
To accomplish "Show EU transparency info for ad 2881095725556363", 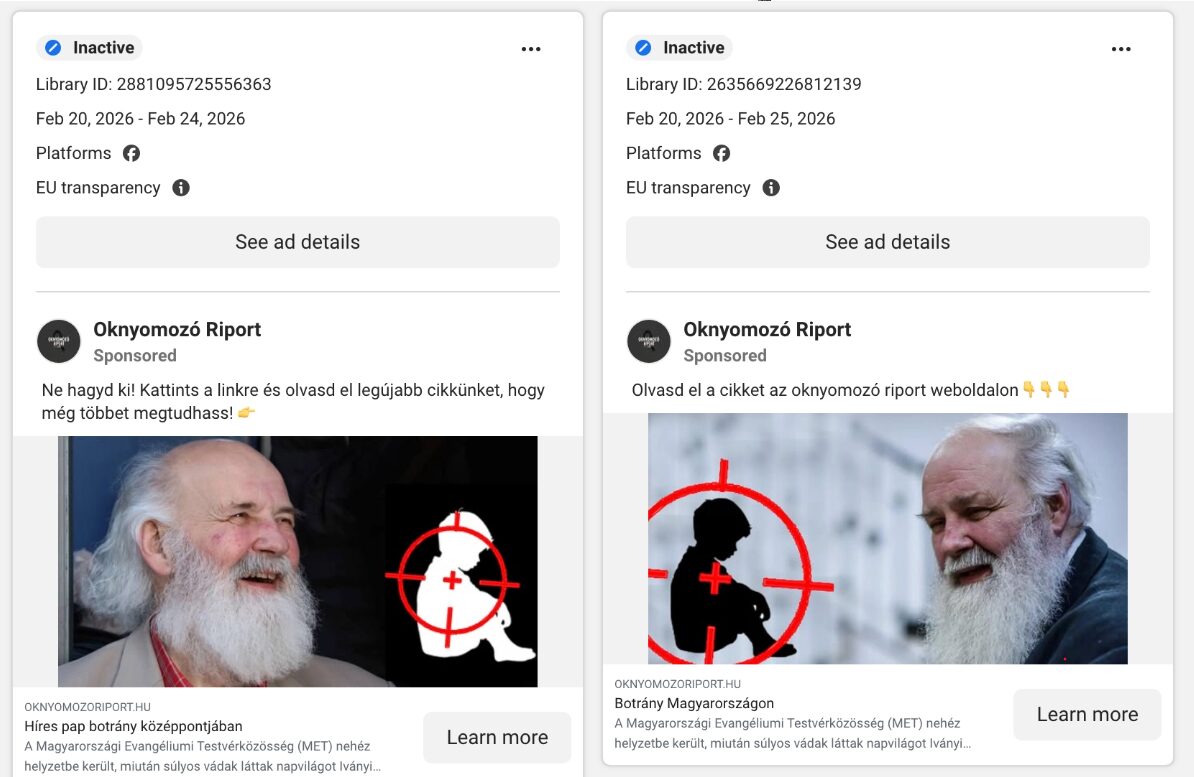I will pyautogui.click(x=181, y=188).
